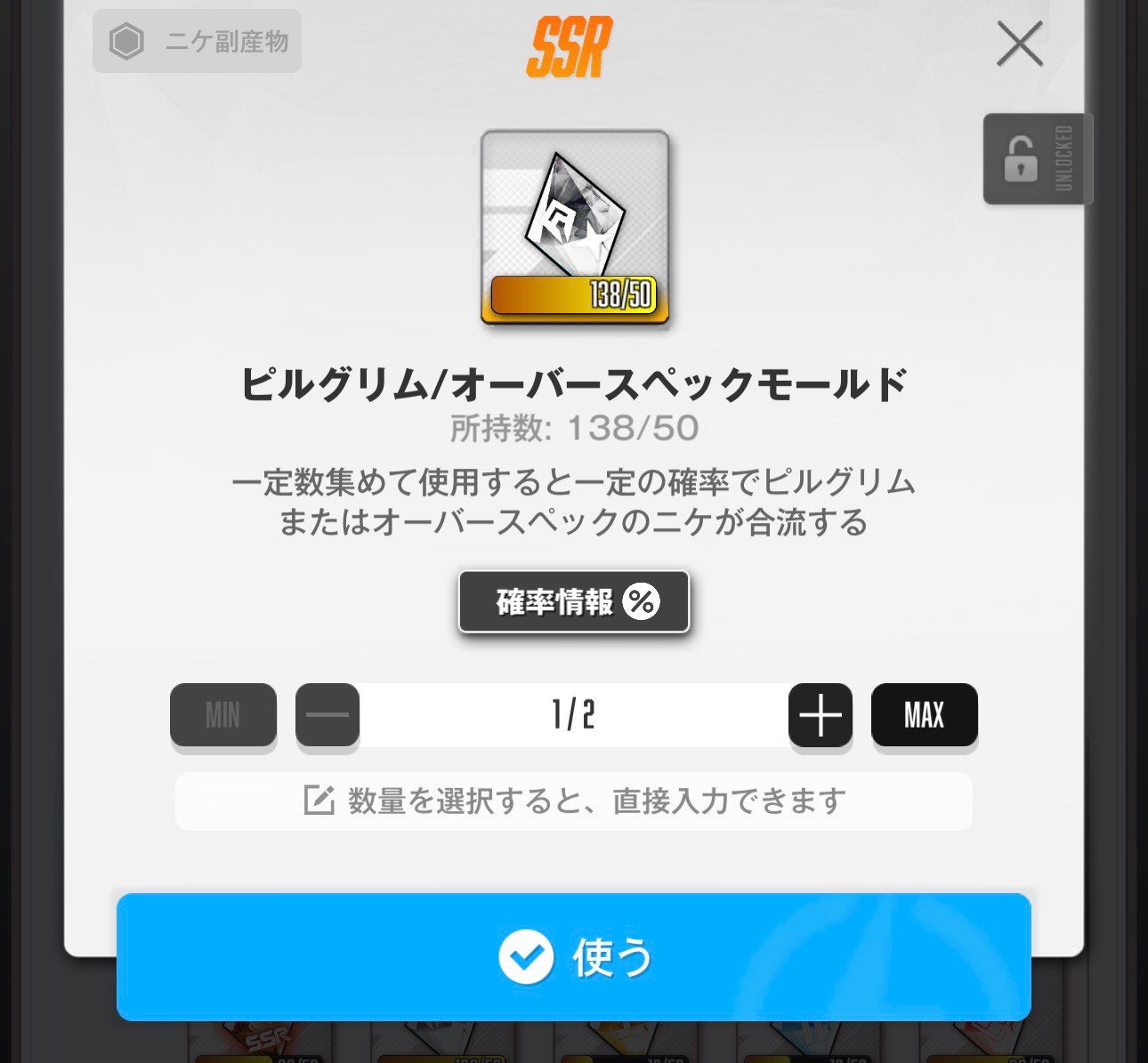The height and width of the screenshot is (1063, 1148).
Task: Toggle the UNLOCKED lock button
Action: (x=1037, y=159)
